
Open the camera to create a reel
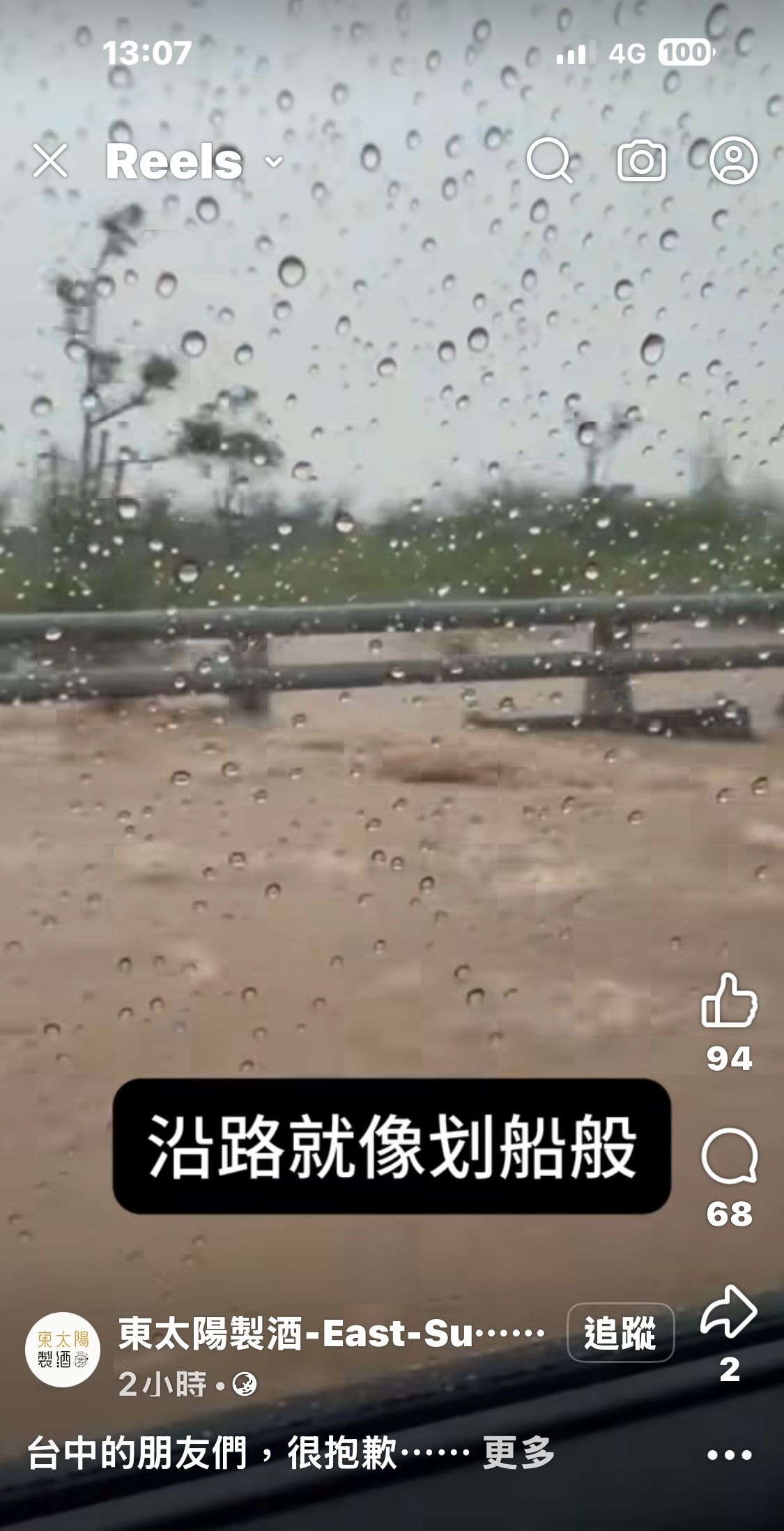641,161
